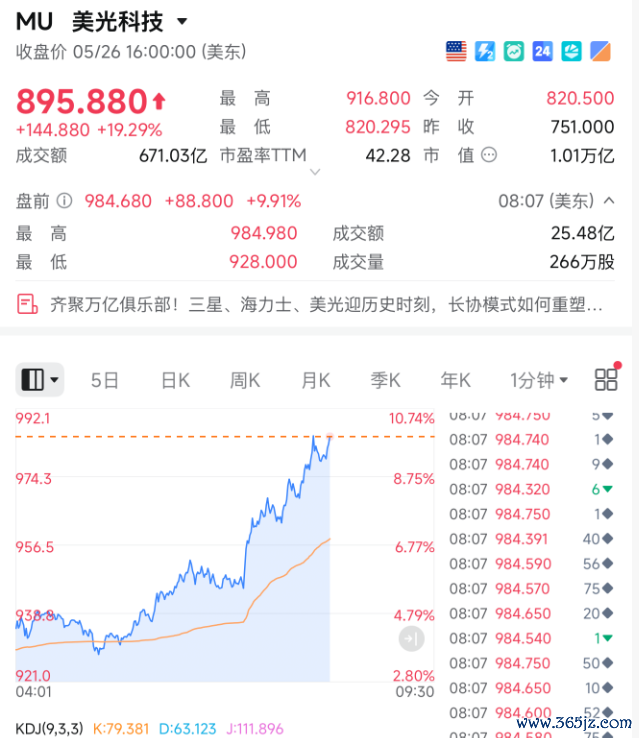Collapse the pre-market 08:07 (美东) section

(x=609, y=201)
